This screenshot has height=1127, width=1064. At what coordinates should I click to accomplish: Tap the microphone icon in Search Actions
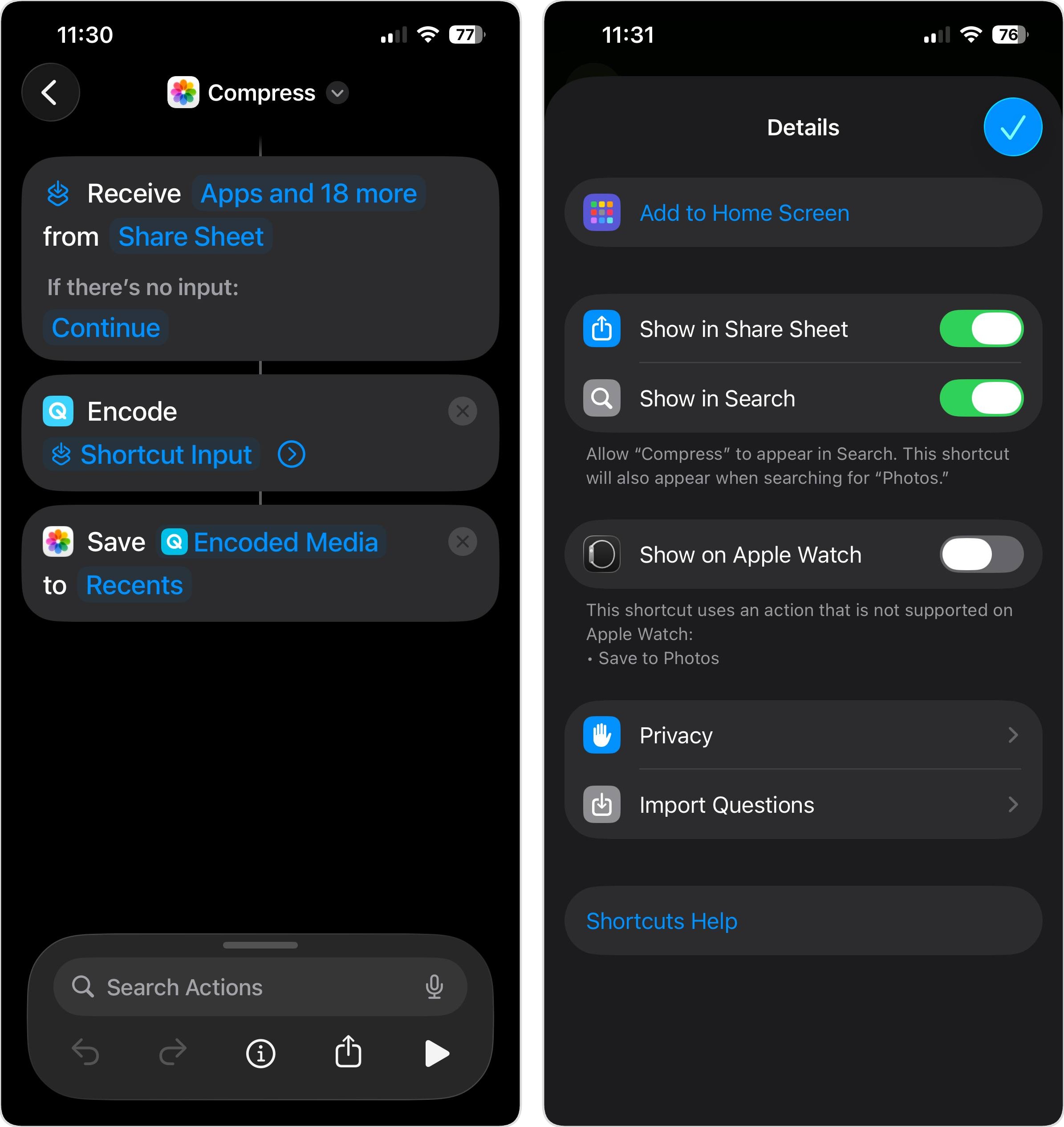(x=435, y=987)
